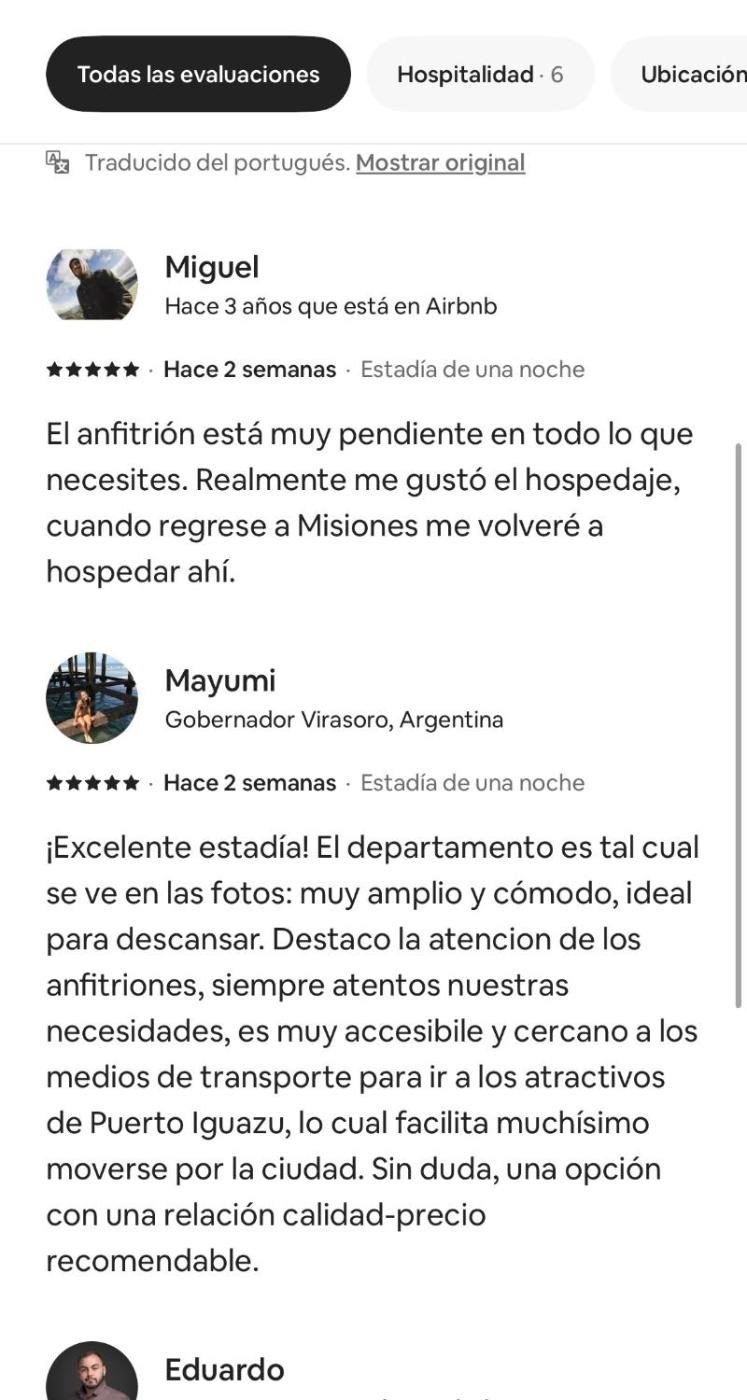The height and width of the screenshot is (1400, 747).
Task: Filter reviews by Hospitalidad
Action: click(480, 74)
